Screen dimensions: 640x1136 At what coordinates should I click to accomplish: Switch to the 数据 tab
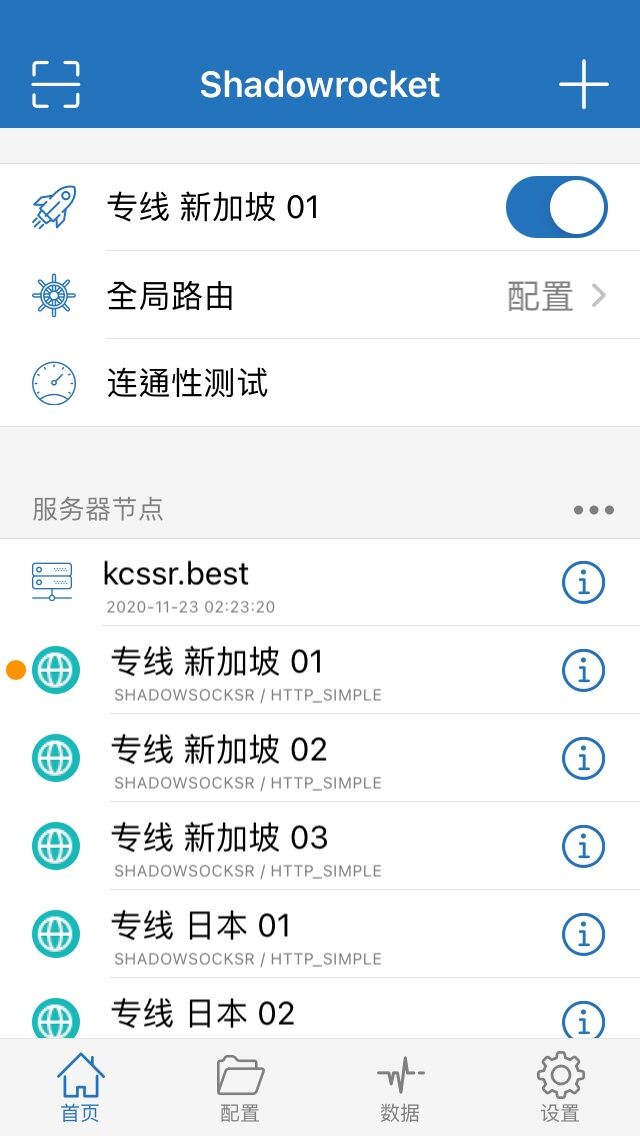tap(400, 1088)
